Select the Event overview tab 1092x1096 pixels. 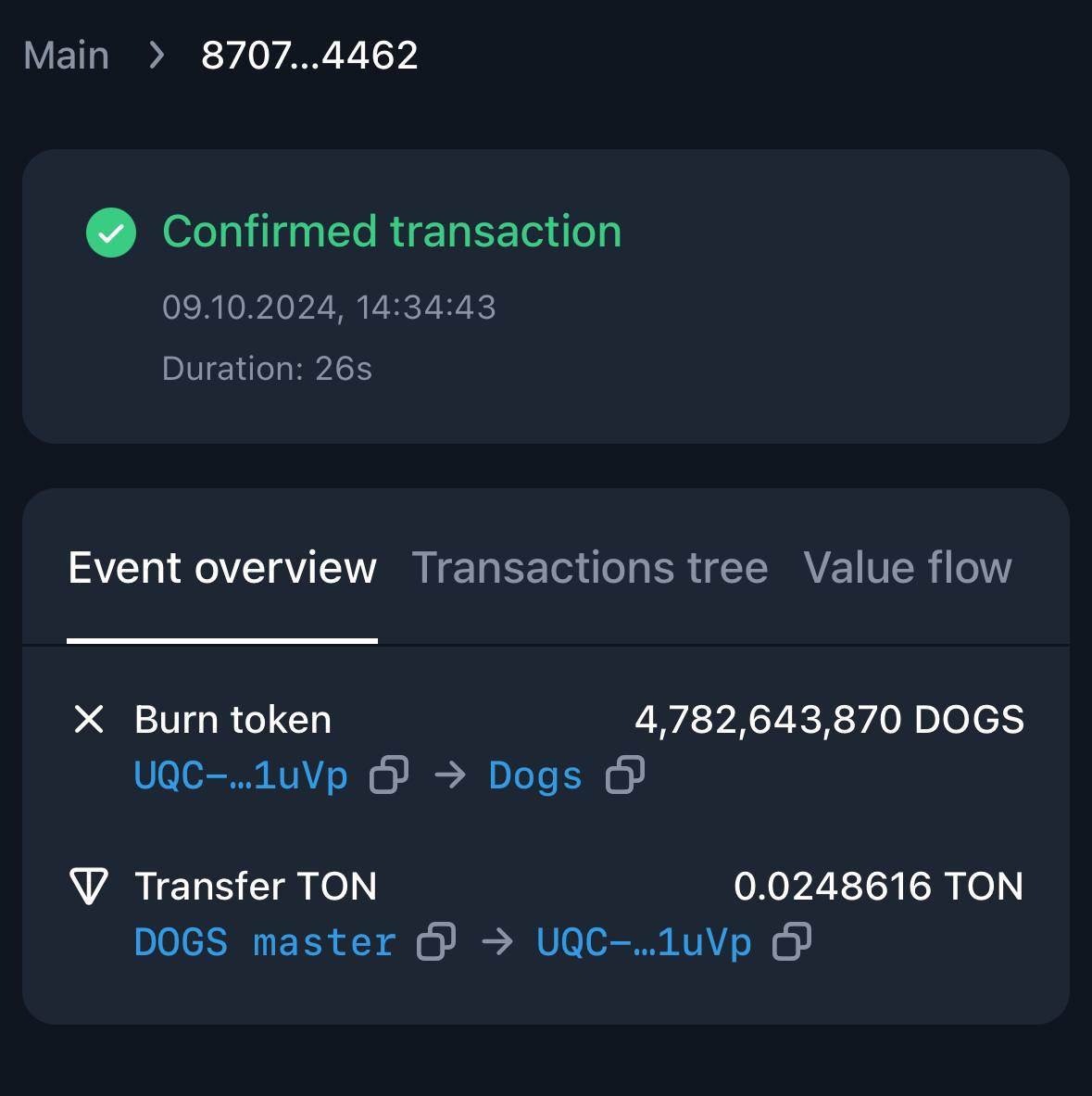pos(222,568)
